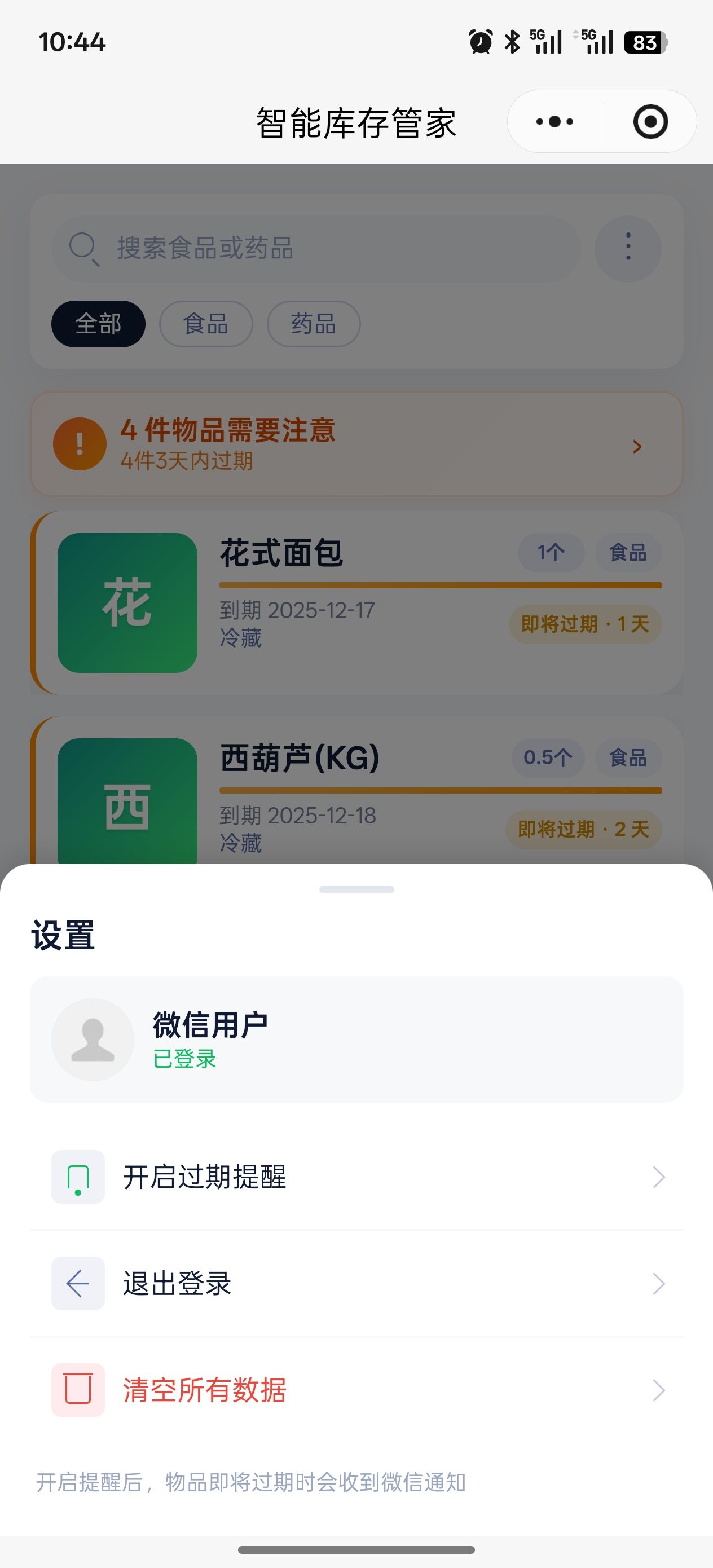Open the mini program three-dot menu

(x=554, y=122)
